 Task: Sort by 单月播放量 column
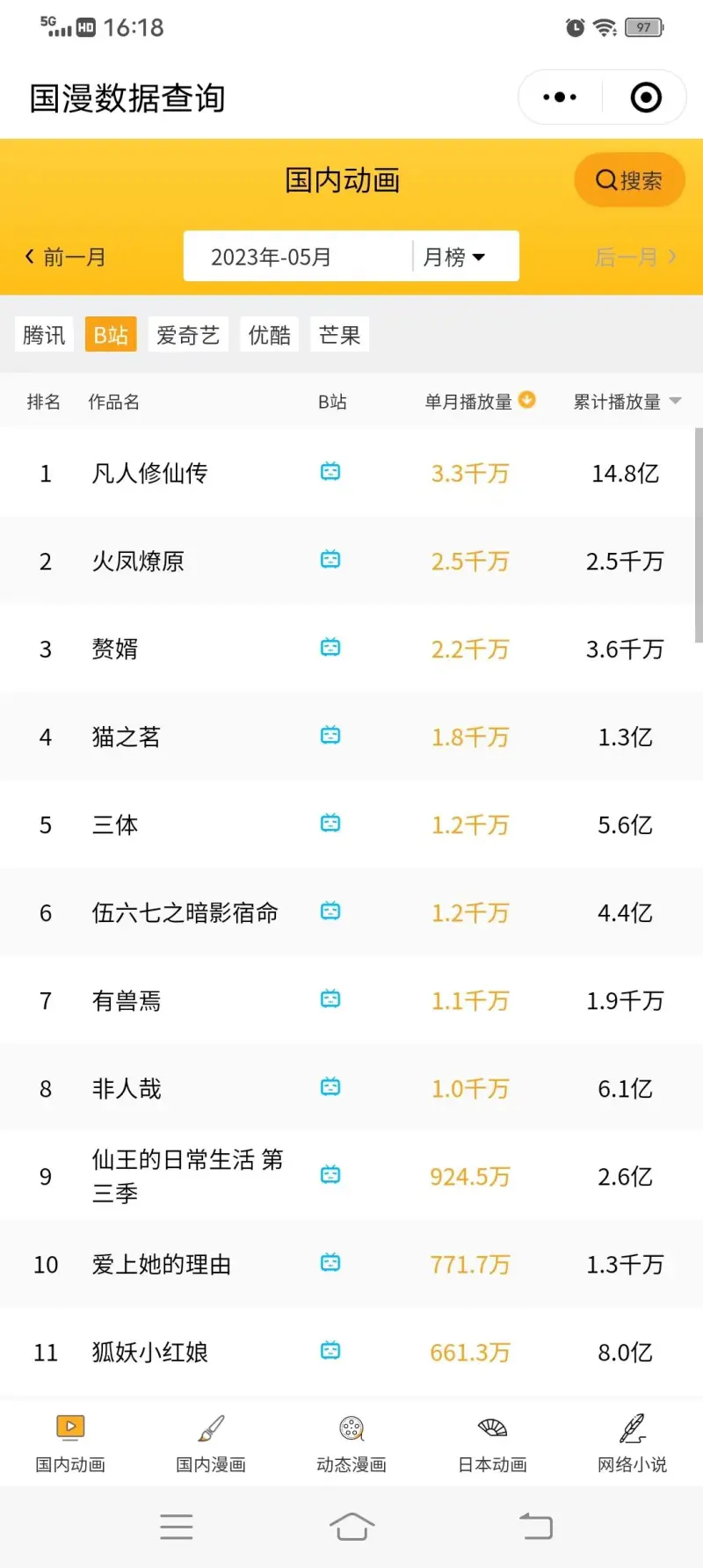(480, 402)
